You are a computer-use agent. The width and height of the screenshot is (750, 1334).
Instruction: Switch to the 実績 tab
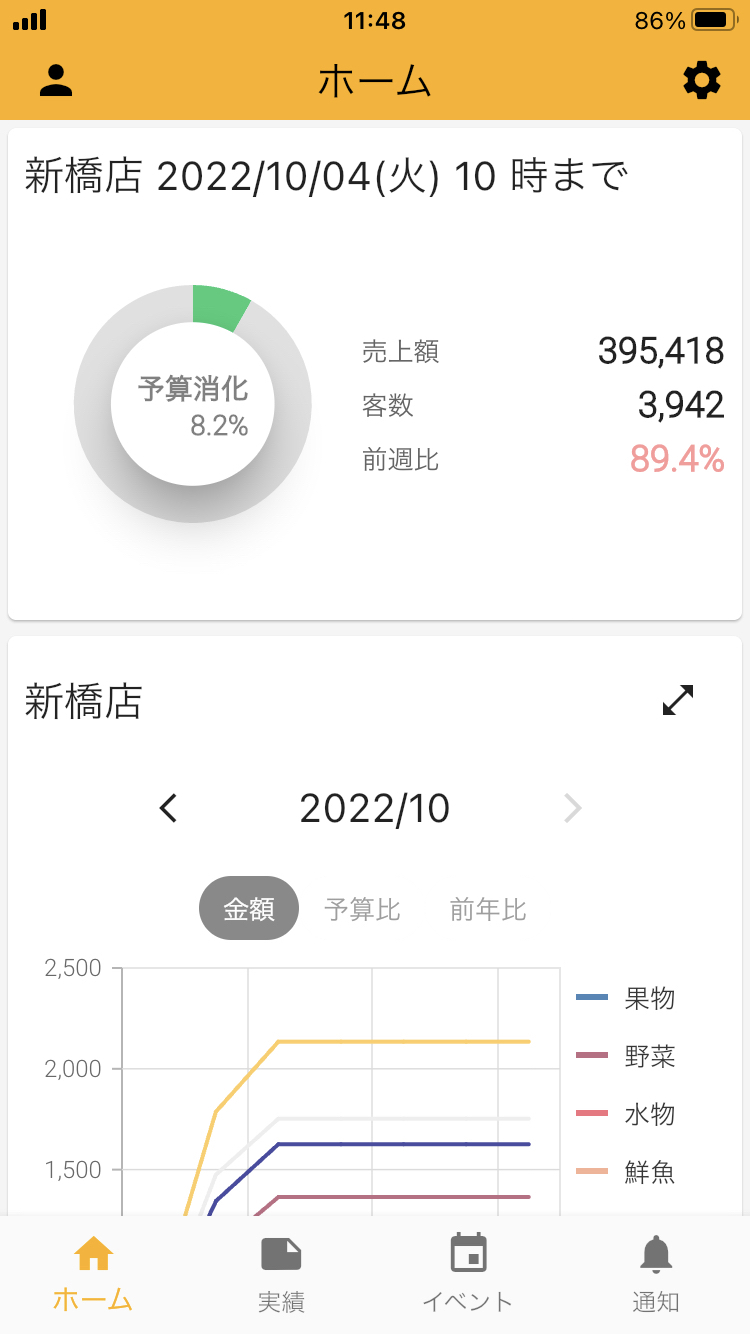click(281, 1273)
